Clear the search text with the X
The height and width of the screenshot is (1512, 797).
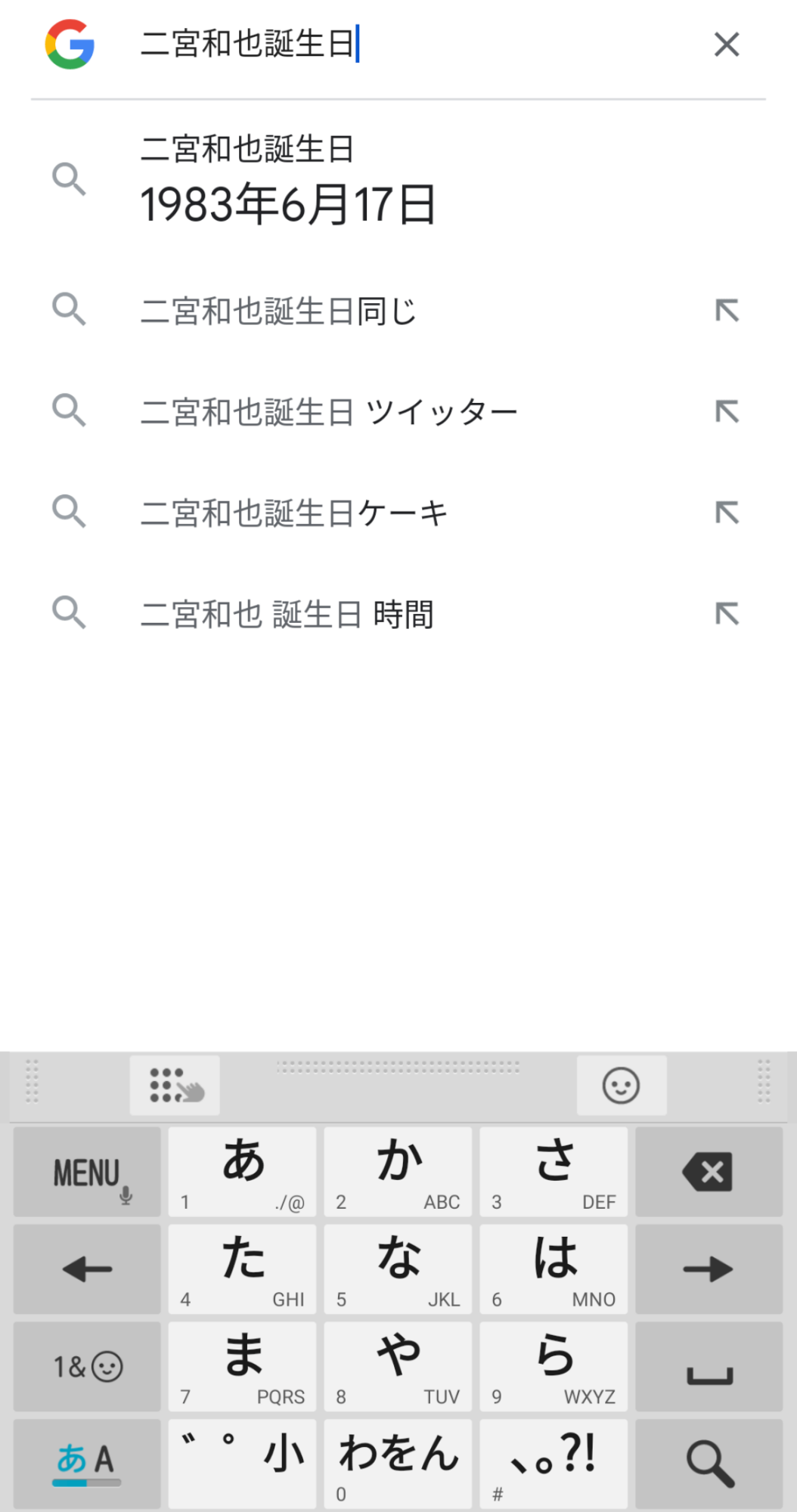tap(726, 45)
